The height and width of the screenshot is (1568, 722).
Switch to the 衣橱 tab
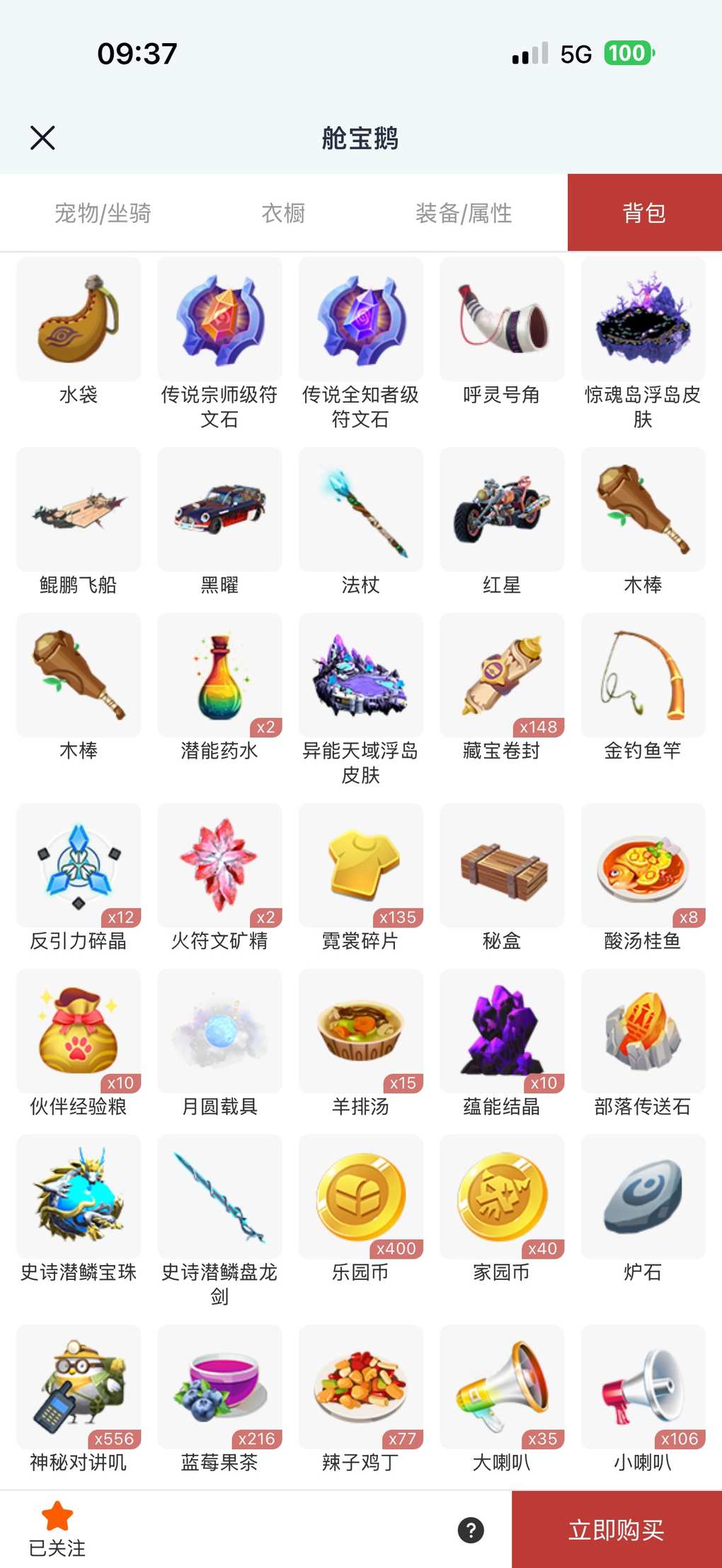pos(283,213)
